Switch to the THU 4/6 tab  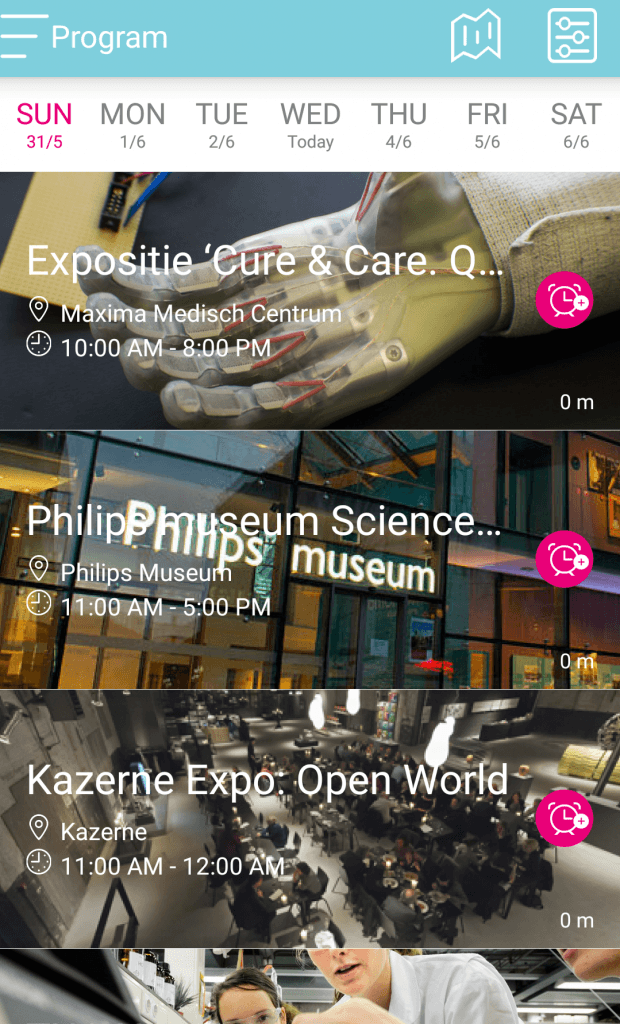tap(398, 125)
